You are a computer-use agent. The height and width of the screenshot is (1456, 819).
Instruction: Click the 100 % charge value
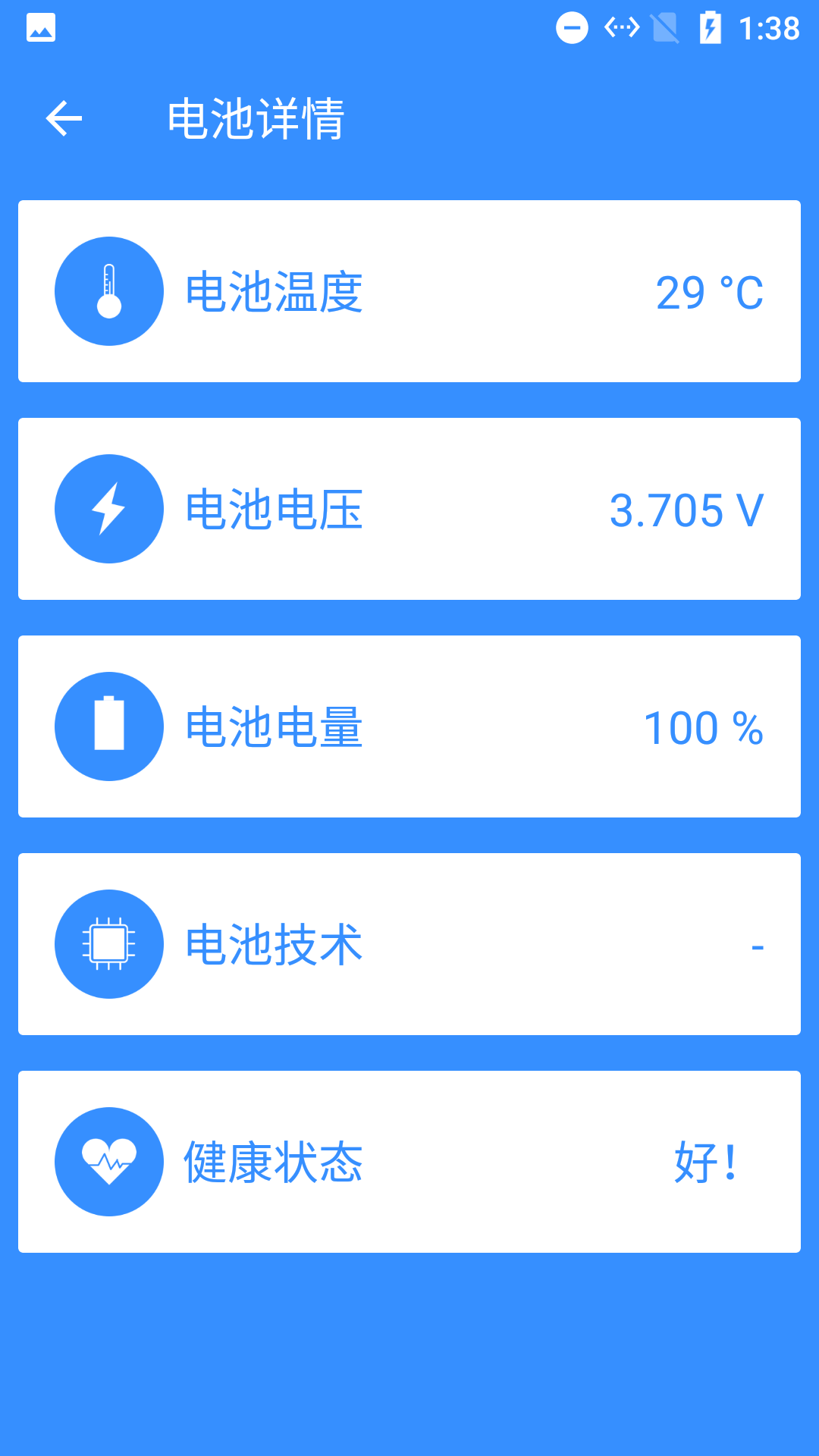click(x=704, y=727)
